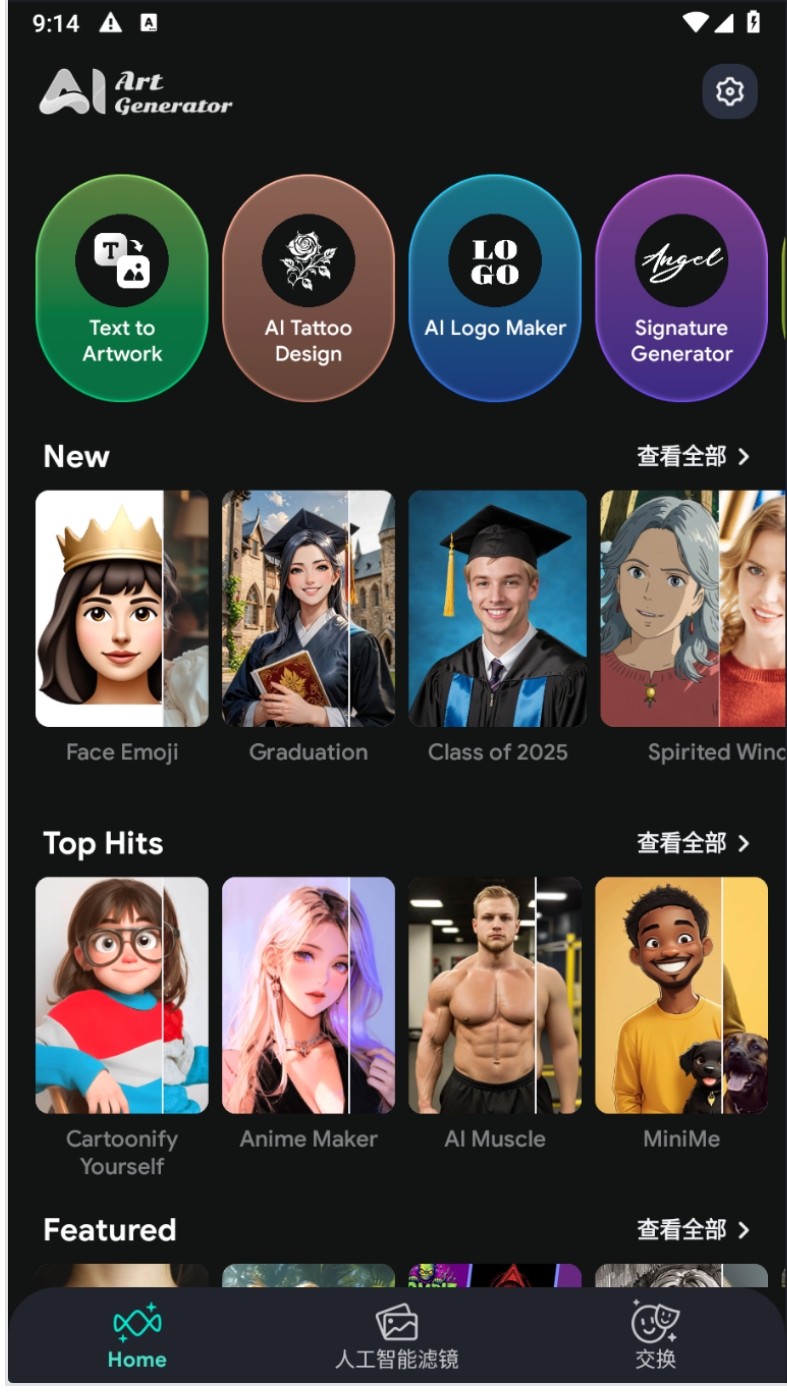This screenshot has height=1393, width=787.
Task: Open the settings gear icon
Action: pos(729,92)
